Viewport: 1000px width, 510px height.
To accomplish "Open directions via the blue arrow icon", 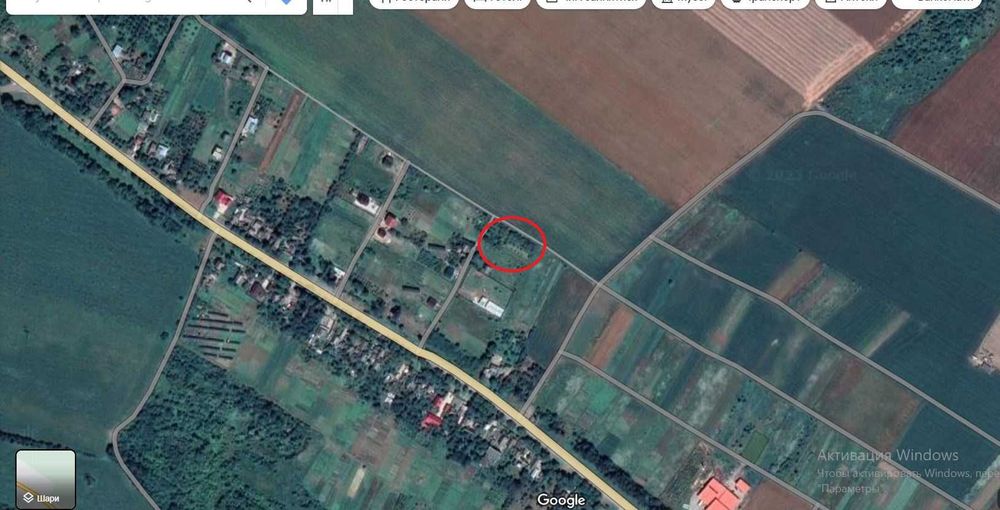I will pos(286,4).
